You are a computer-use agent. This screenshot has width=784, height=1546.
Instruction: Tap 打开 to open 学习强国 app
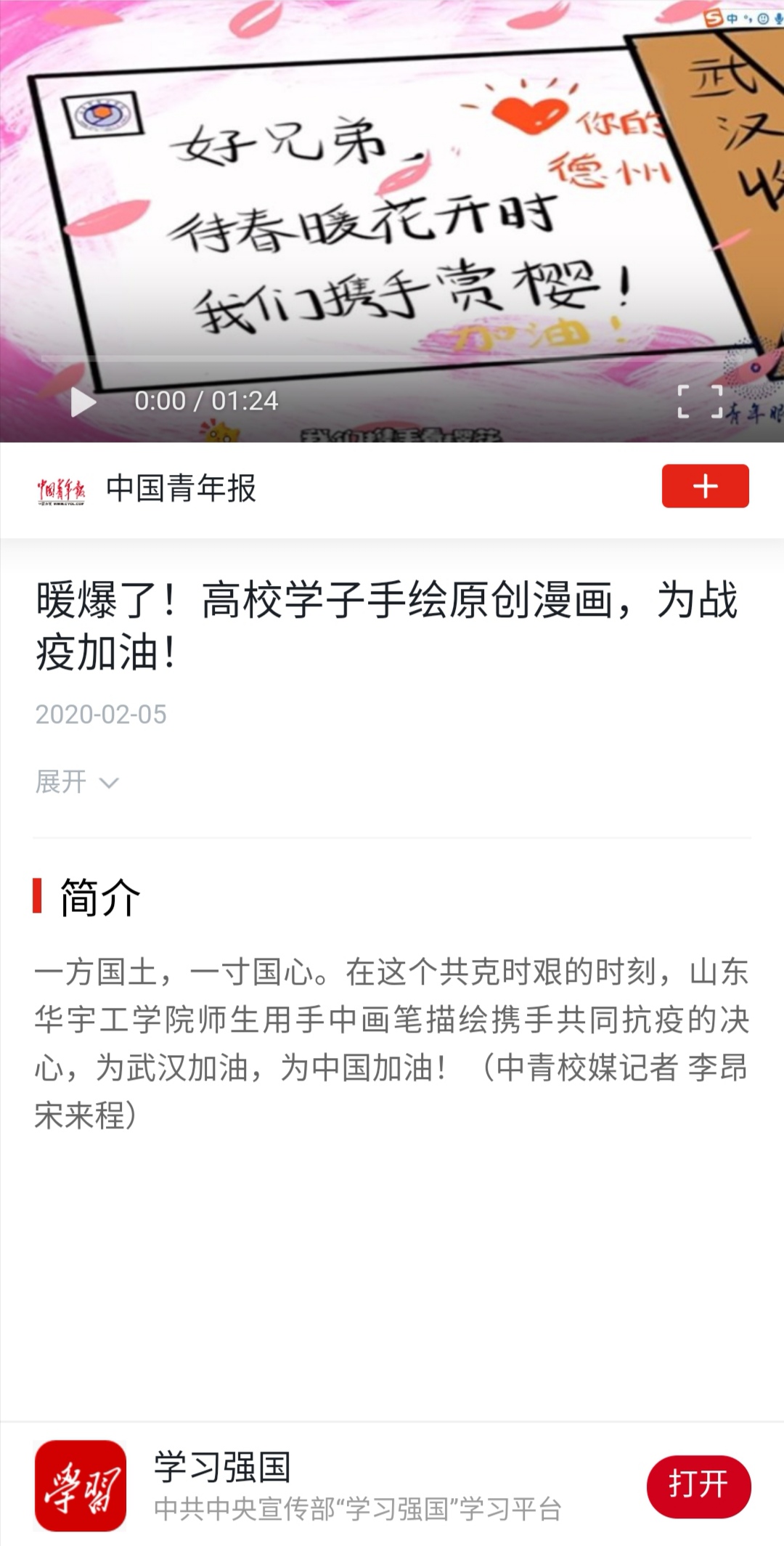698,1486
